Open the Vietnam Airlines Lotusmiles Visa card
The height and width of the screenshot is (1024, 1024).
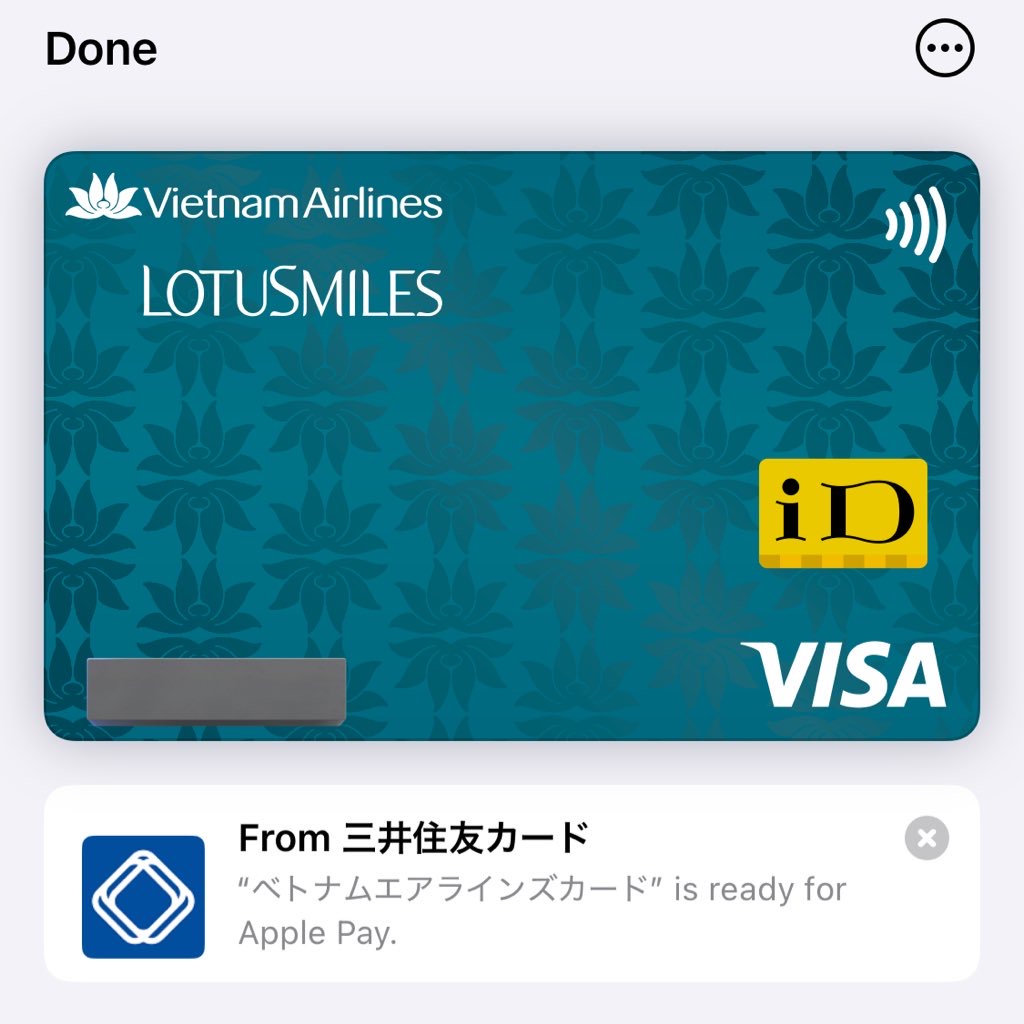click(511, 445)
